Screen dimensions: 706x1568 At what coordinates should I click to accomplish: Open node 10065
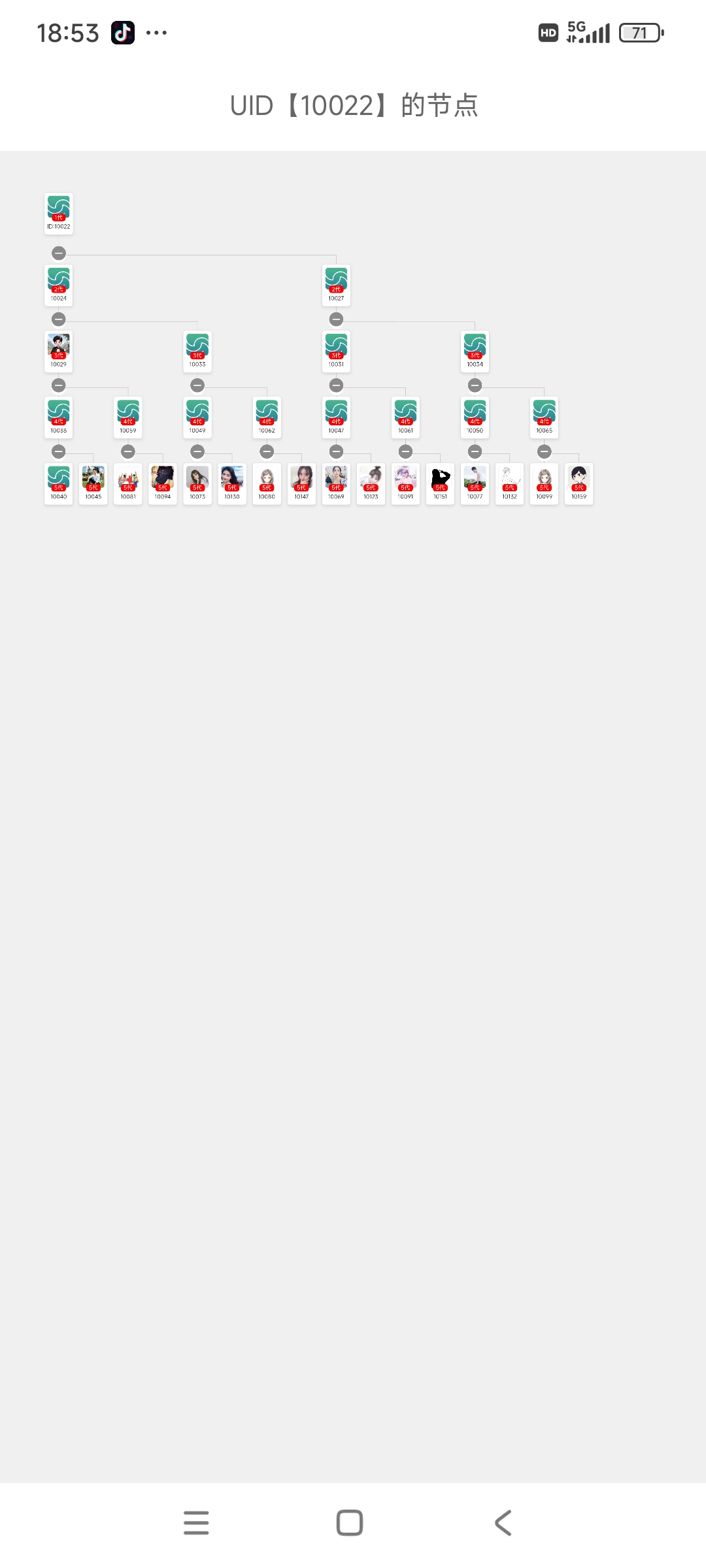point(545,417)
